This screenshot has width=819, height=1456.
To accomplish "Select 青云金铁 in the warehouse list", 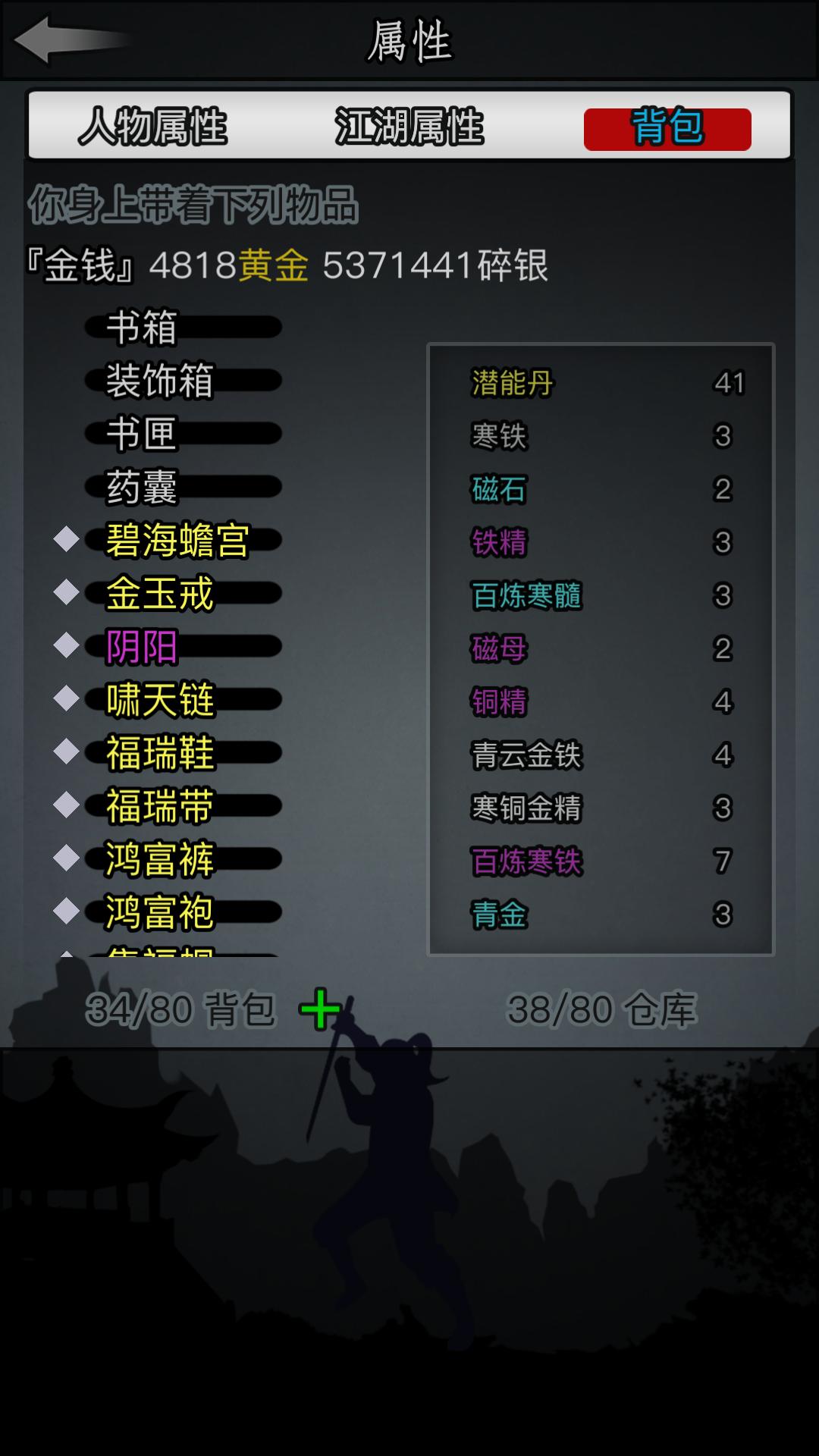I will tap(526, 755).
